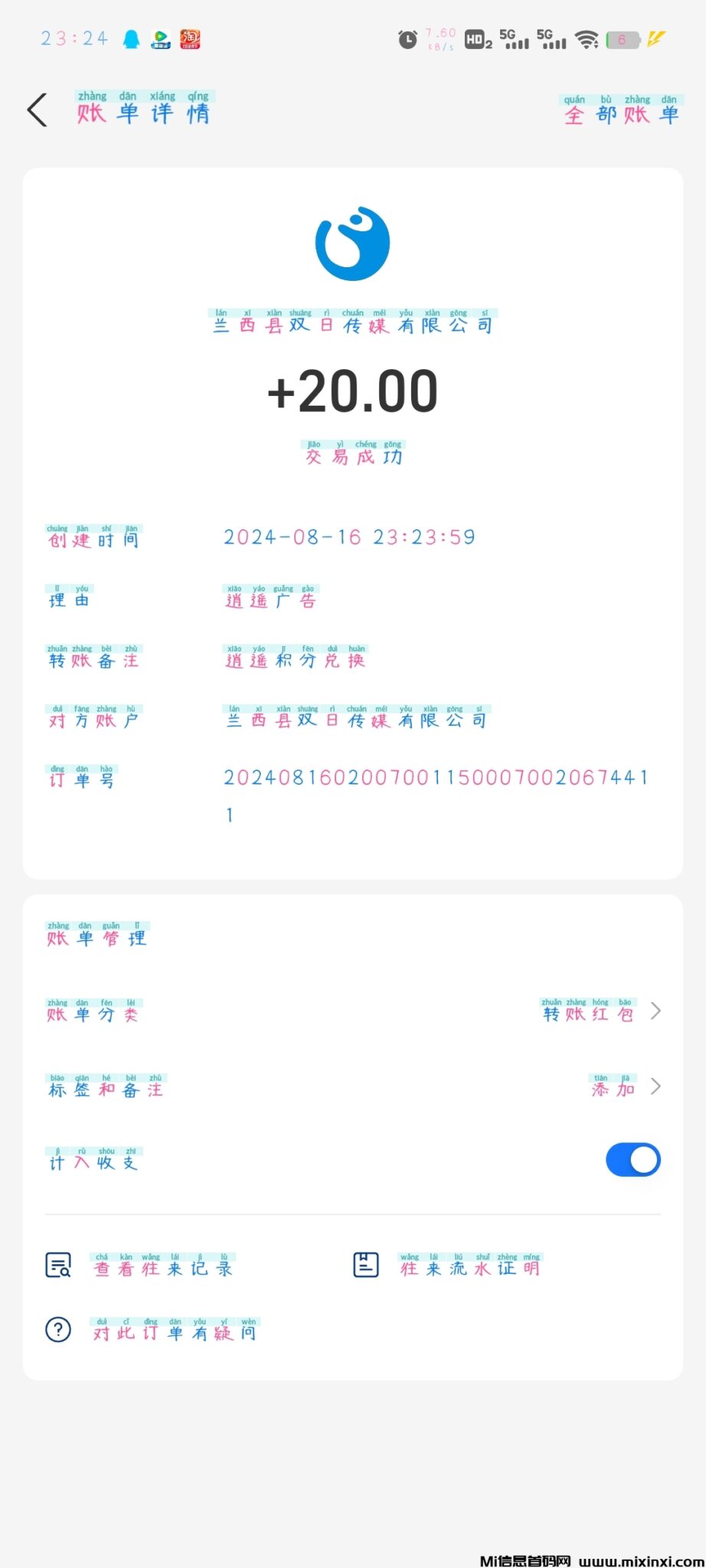
Task: Tap the QQ notification bell icon in status bar
Action: (x=130, y=38)
